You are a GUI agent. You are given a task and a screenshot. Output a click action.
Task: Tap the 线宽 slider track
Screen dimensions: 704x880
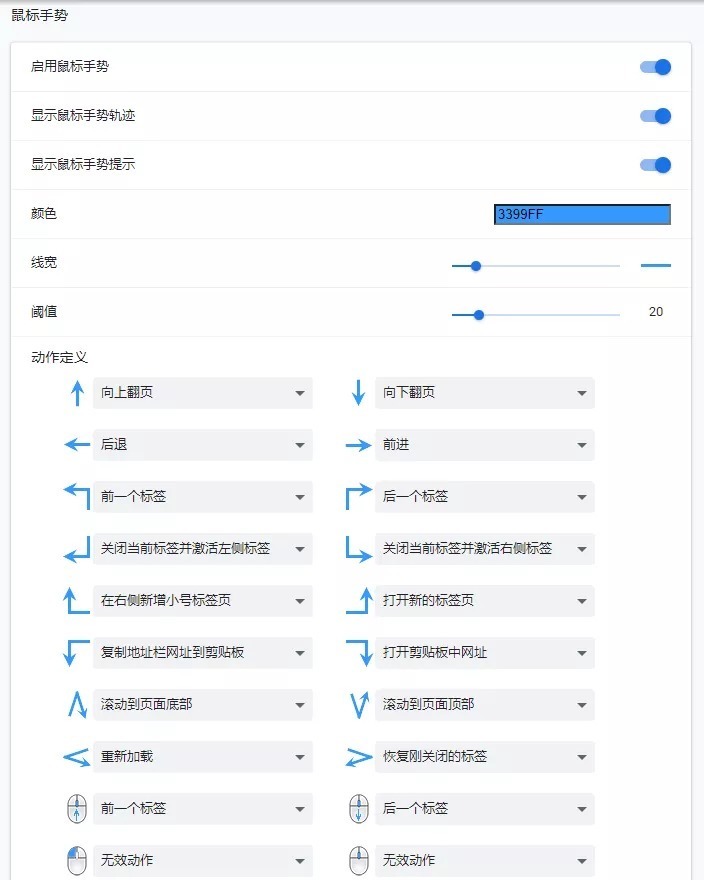click(x=535, y=266)
